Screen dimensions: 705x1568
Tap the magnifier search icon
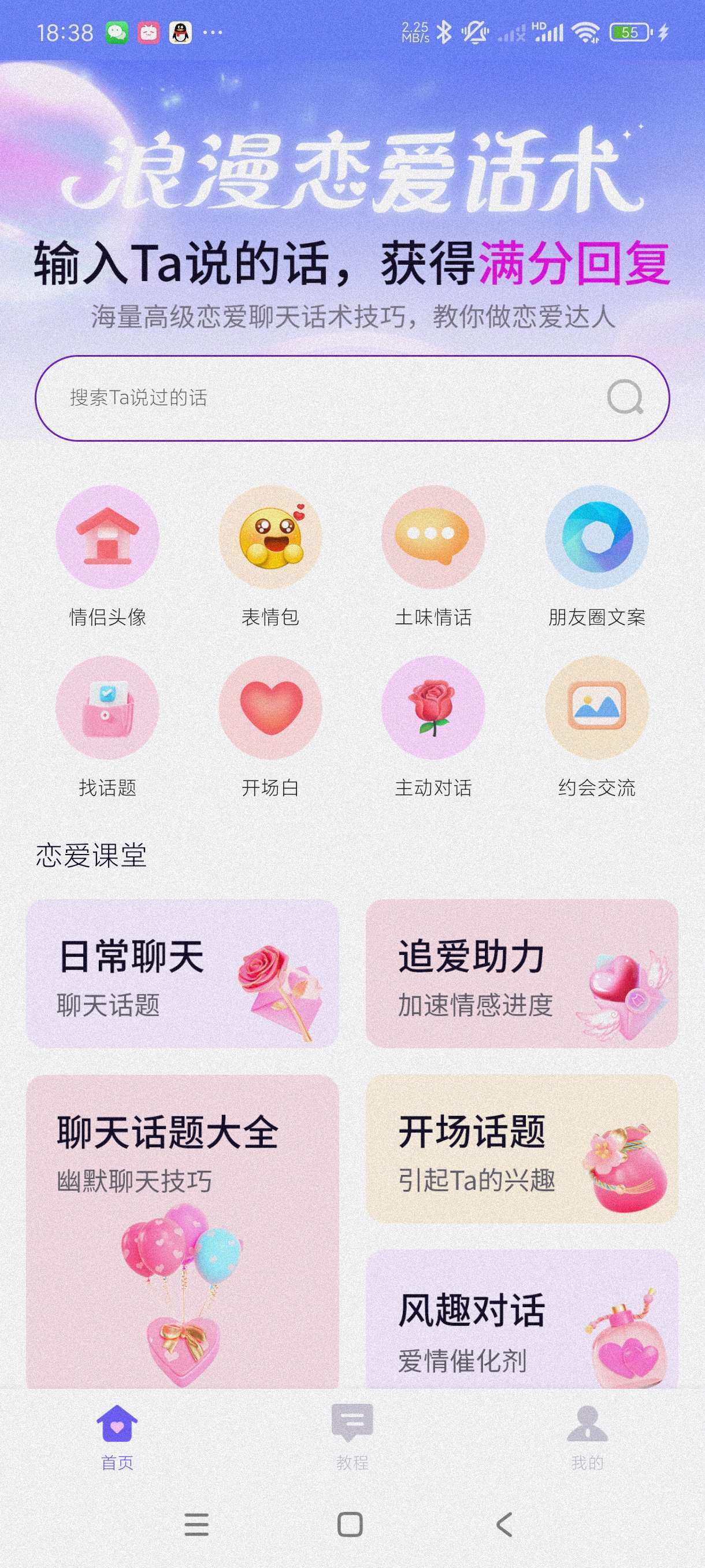pyautogui.click(x=625, y=397)
